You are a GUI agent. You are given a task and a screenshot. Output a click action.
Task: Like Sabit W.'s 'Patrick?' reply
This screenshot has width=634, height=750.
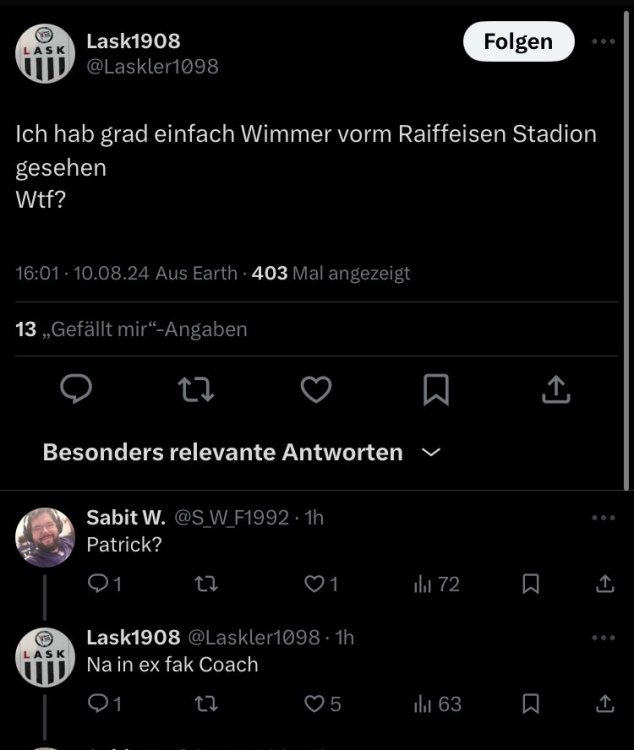tap(317, 584)
